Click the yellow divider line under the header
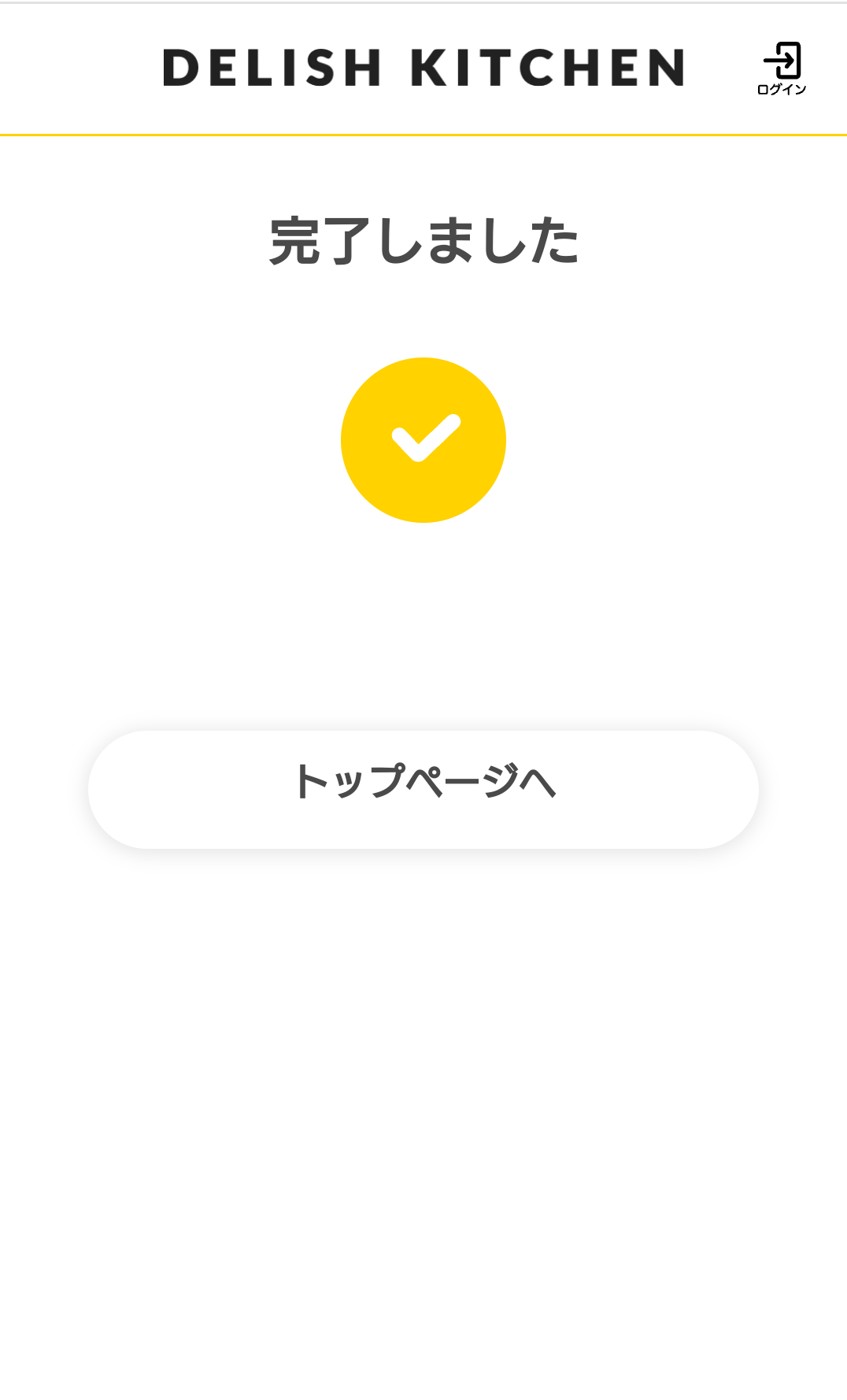847x1400 pixels. click(x=423, y=135)
